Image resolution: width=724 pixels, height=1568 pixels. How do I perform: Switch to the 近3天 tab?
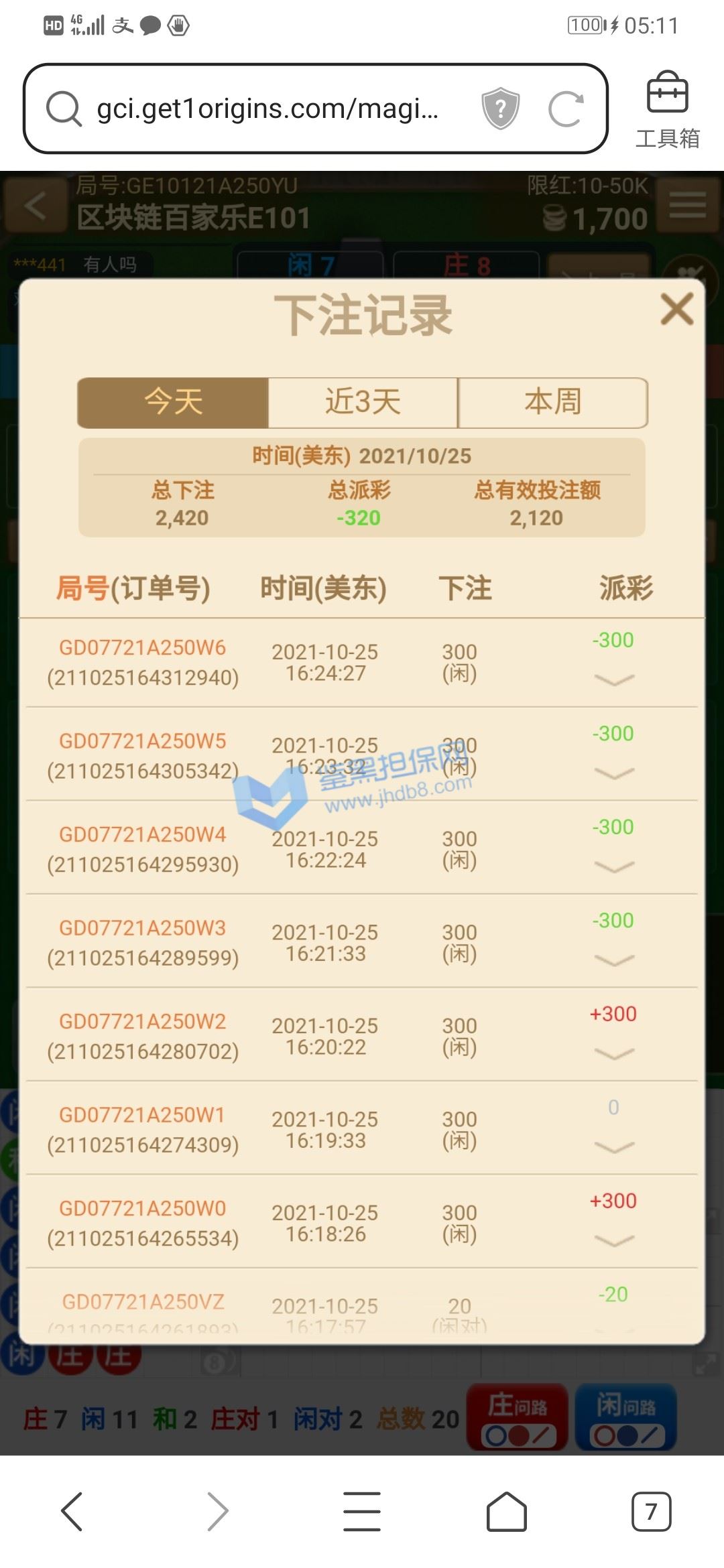[363, 402]
